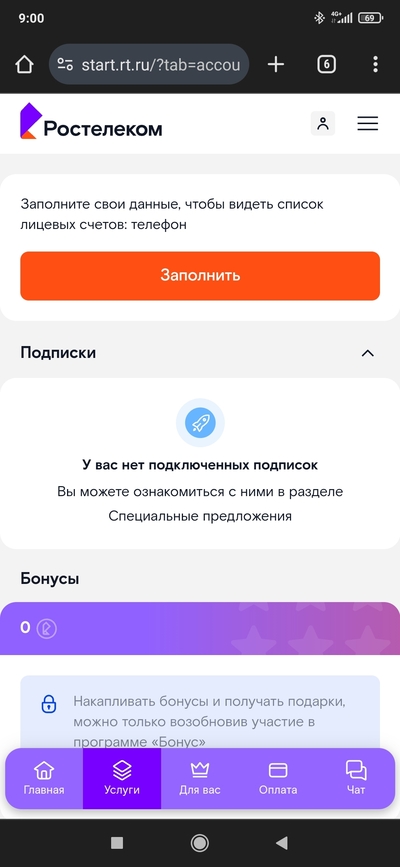
Task: Open the browser overflow menu
Action: (375, 65)
